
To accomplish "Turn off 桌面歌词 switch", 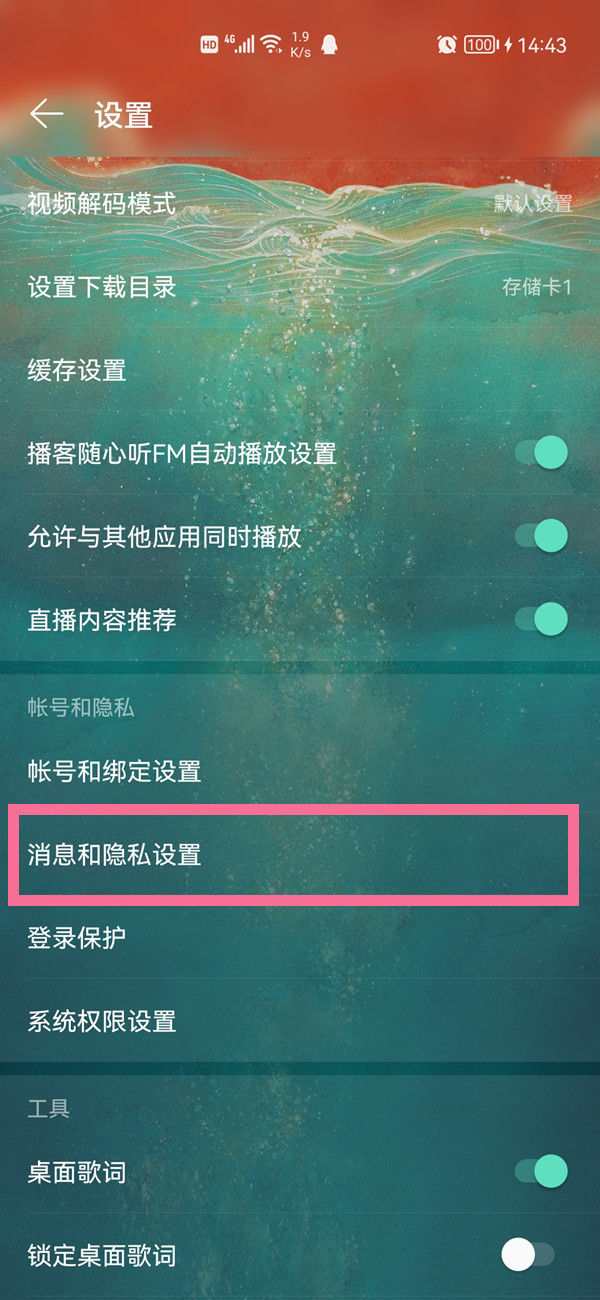I will coord(541,1171).
